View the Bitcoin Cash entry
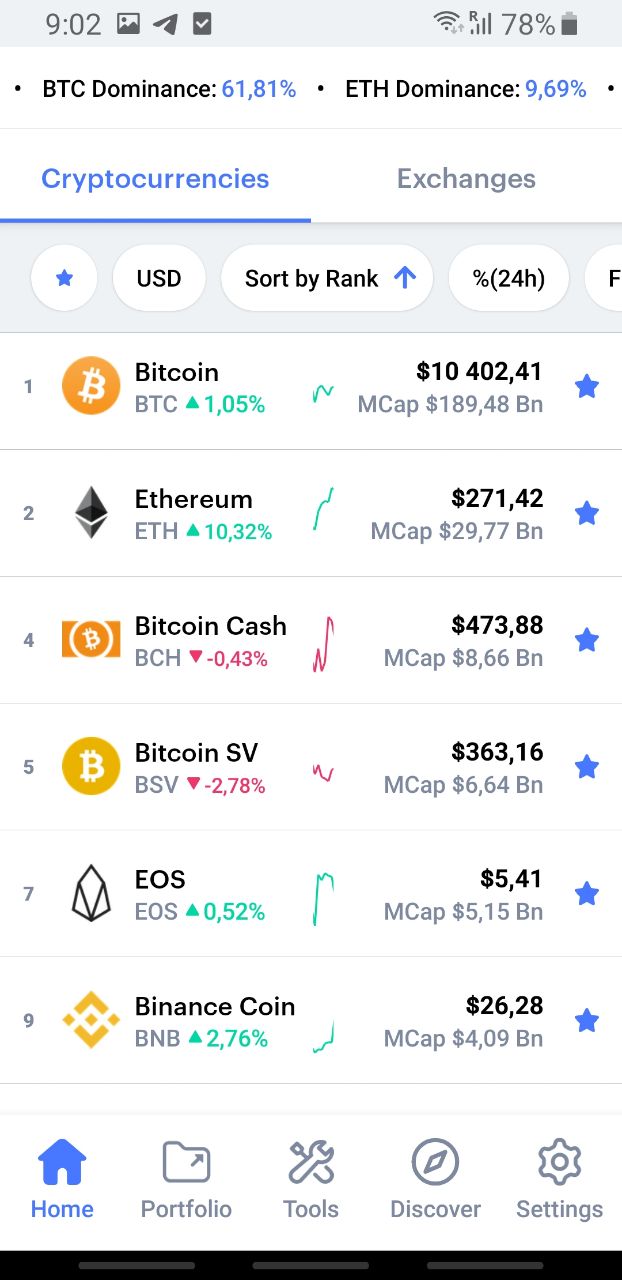The width and height of the screenshot is (622, 1280). click(311, 641)
